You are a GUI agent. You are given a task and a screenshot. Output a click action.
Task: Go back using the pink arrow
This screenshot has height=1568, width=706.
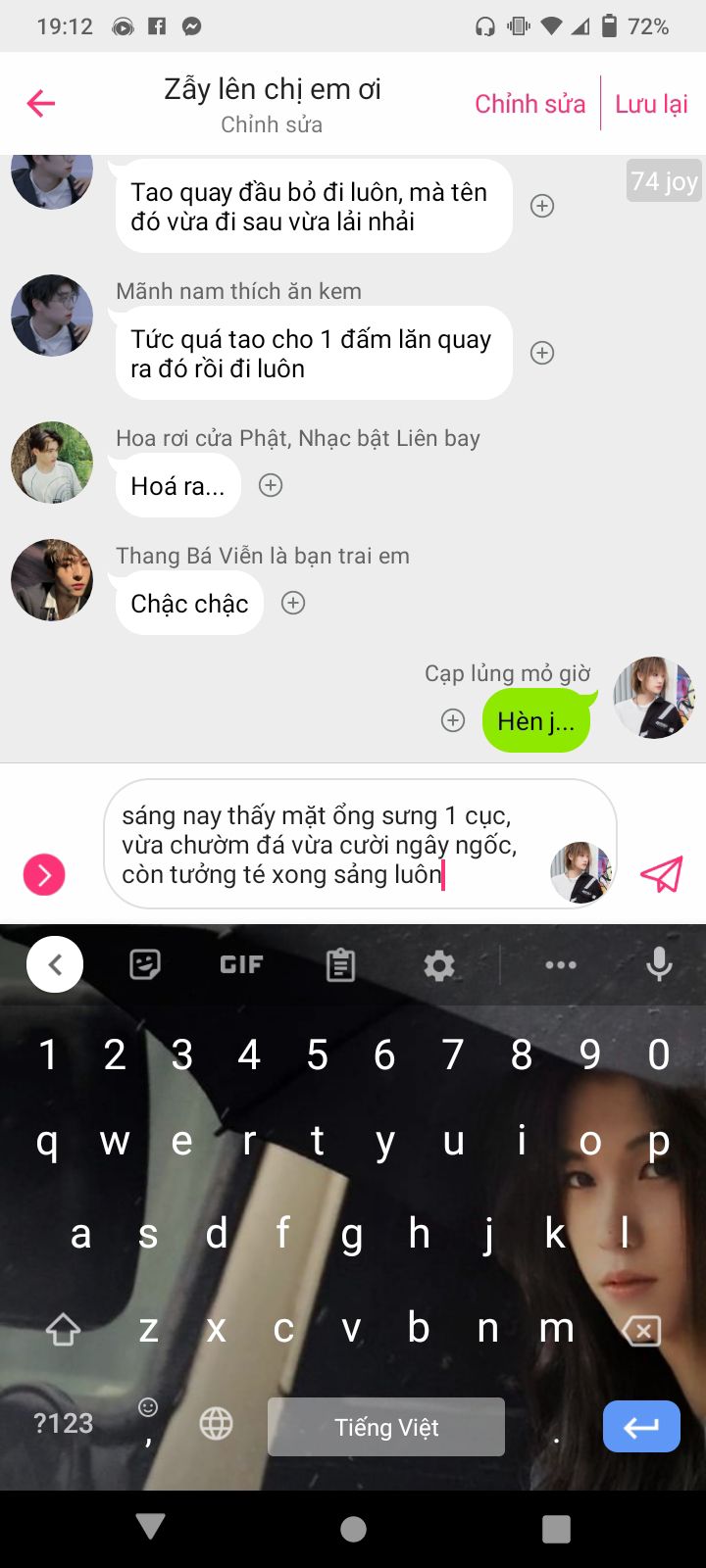pyautogui.click(x=41, y=103)
